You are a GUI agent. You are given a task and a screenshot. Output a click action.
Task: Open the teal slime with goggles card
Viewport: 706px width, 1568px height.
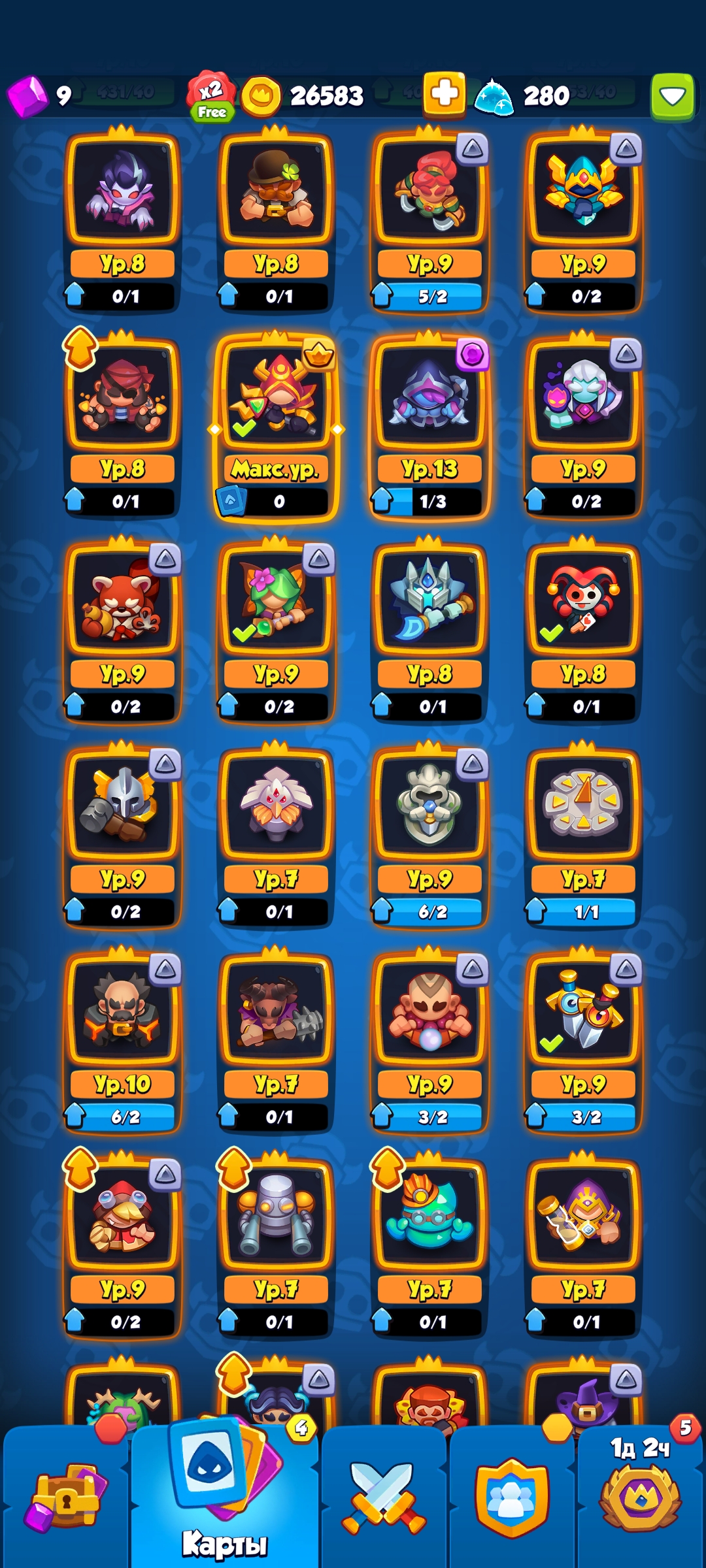coord(429,1249)
